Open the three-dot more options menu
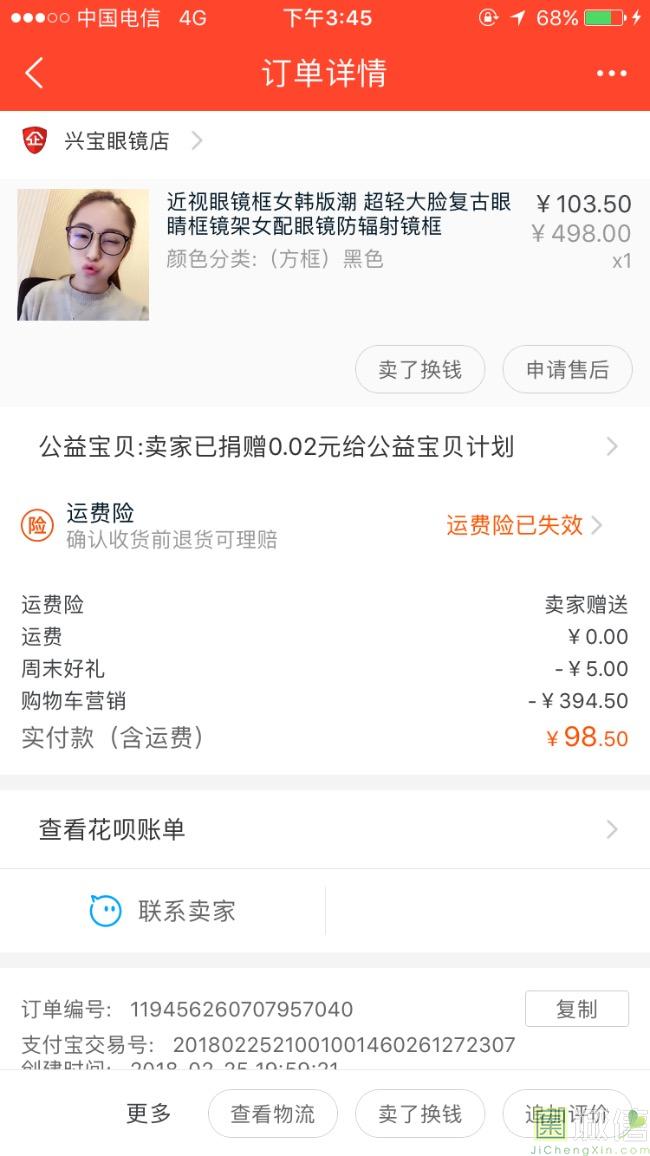The width and height of the screenshot is (650, 1156). point(611,73)
